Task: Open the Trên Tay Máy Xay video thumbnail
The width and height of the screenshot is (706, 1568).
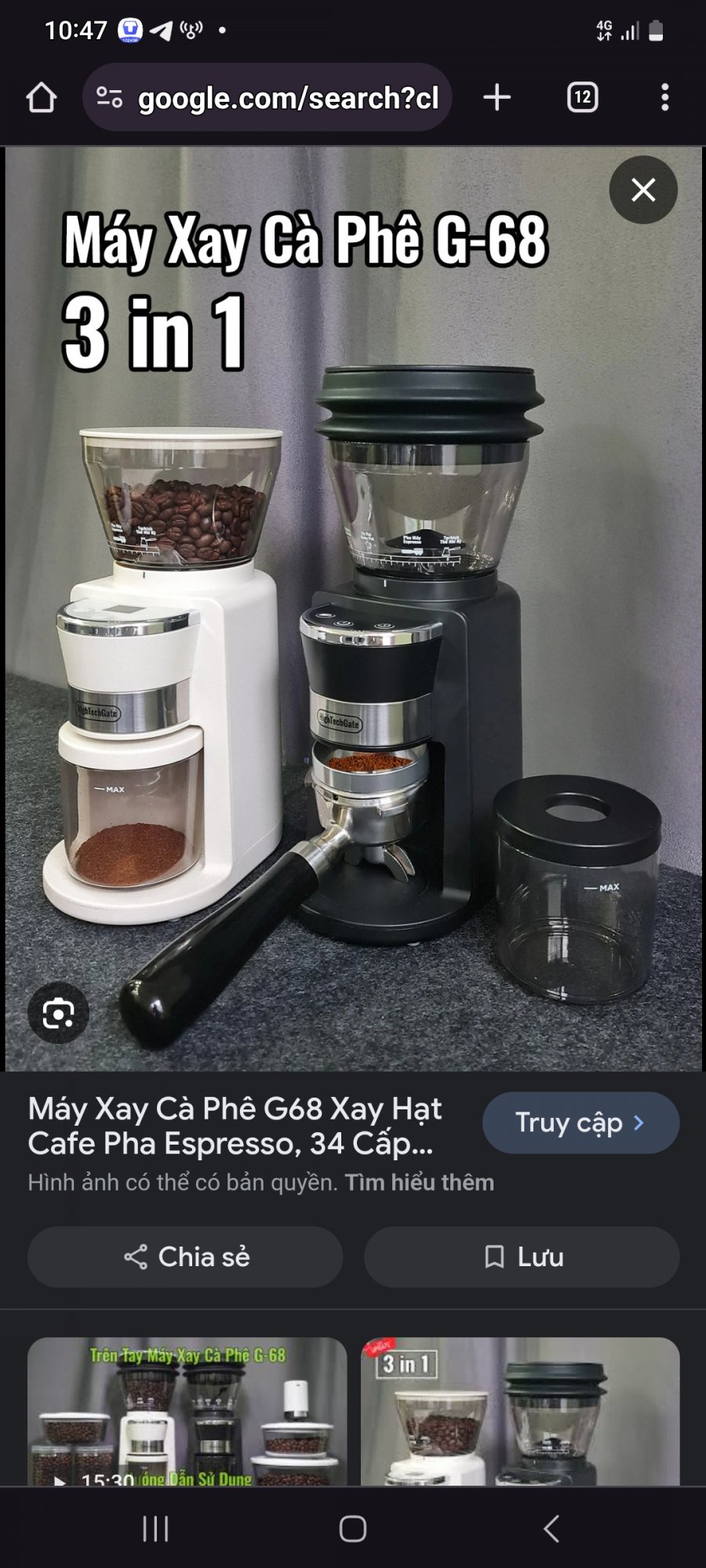Action: [x=187, y=1411]
